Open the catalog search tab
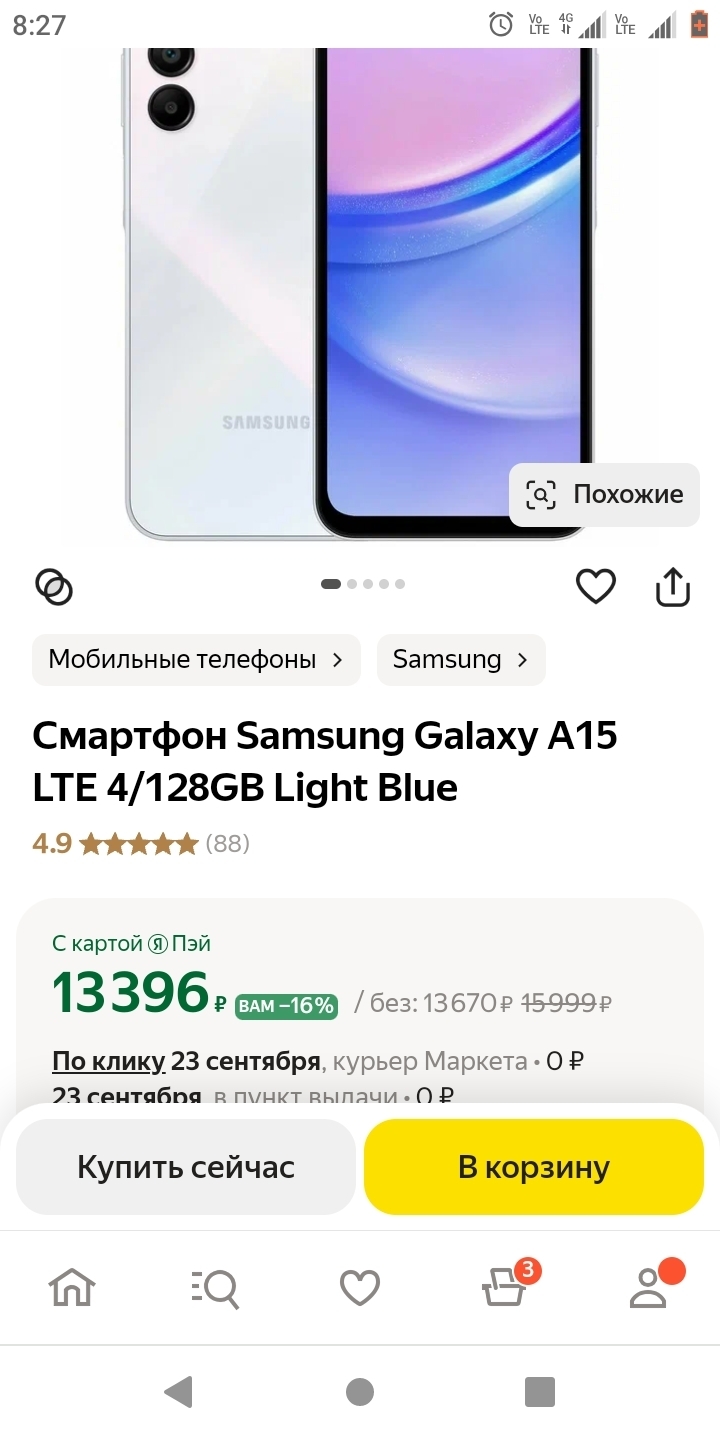 coord(215,1288)
